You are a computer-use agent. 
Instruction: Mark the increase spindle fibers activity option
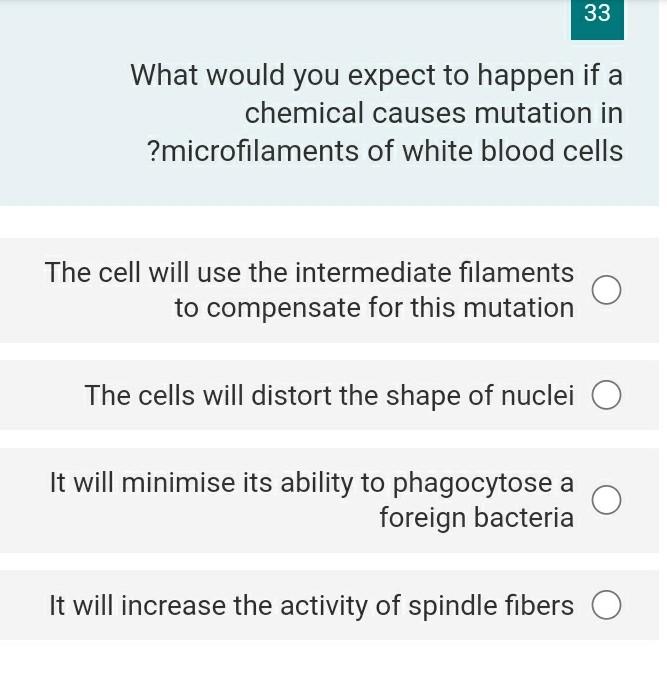(606, 606)
